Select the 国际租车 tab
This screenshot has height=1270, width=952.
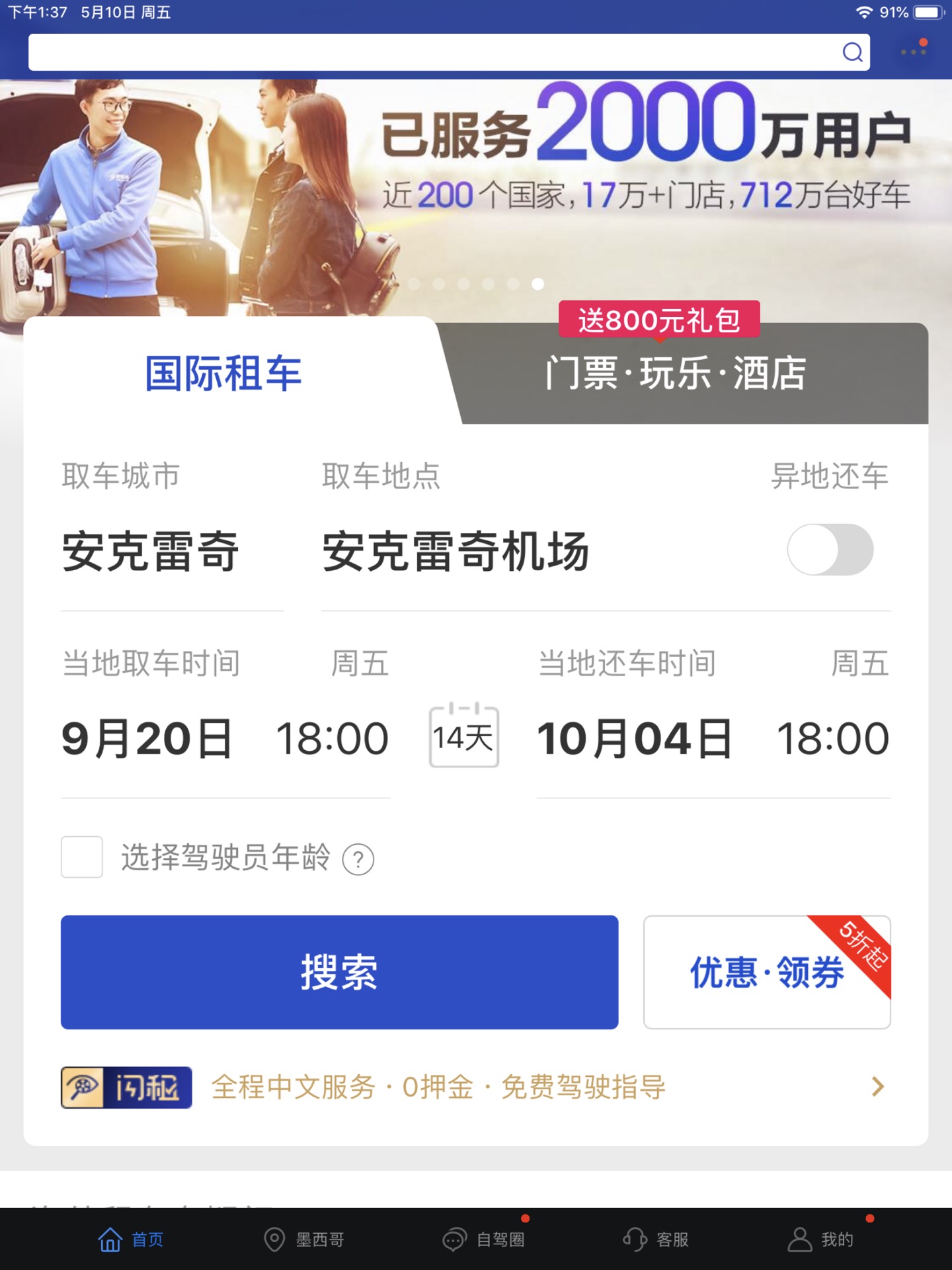coord(223,374)
